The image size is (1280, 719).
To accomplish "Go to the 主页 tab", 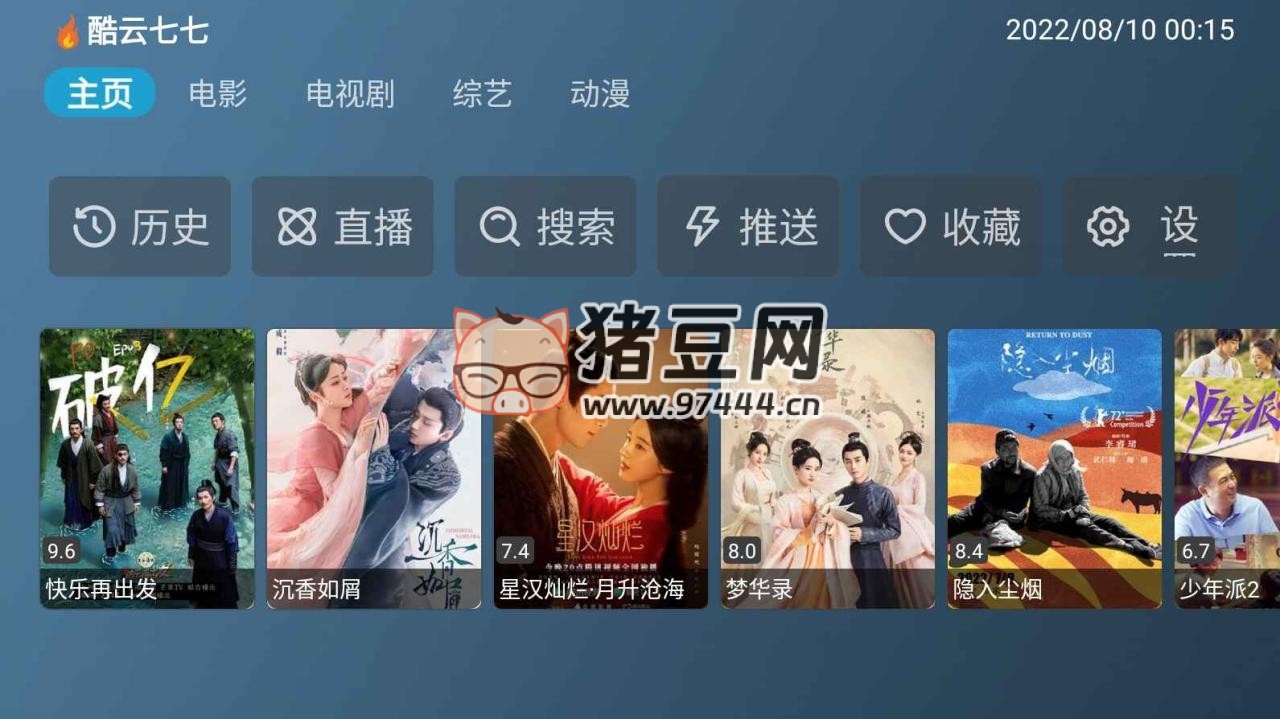I will tap(100, 94).
